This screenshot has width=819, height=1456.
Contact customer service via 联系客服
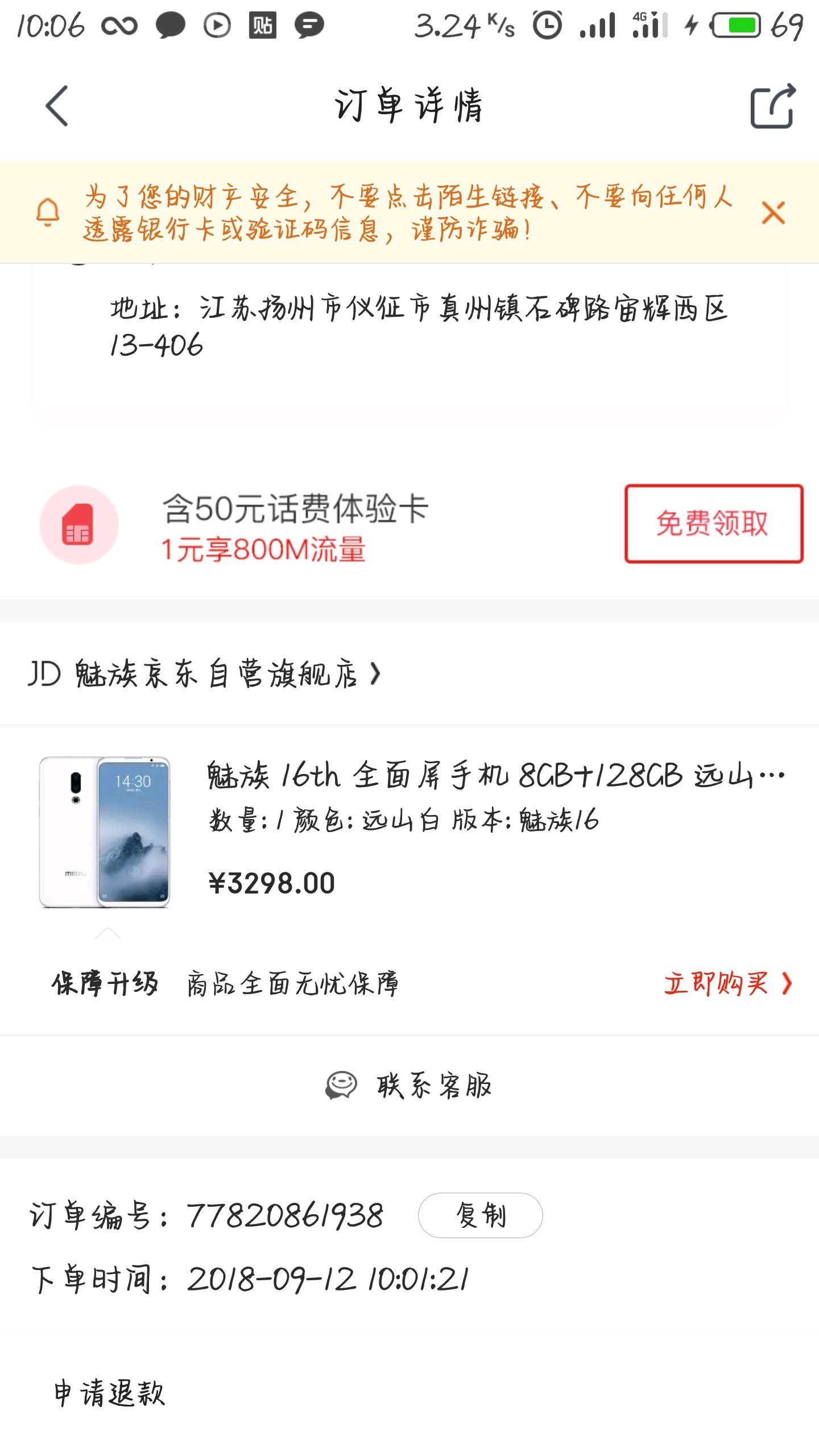(x=409, y=1085)
